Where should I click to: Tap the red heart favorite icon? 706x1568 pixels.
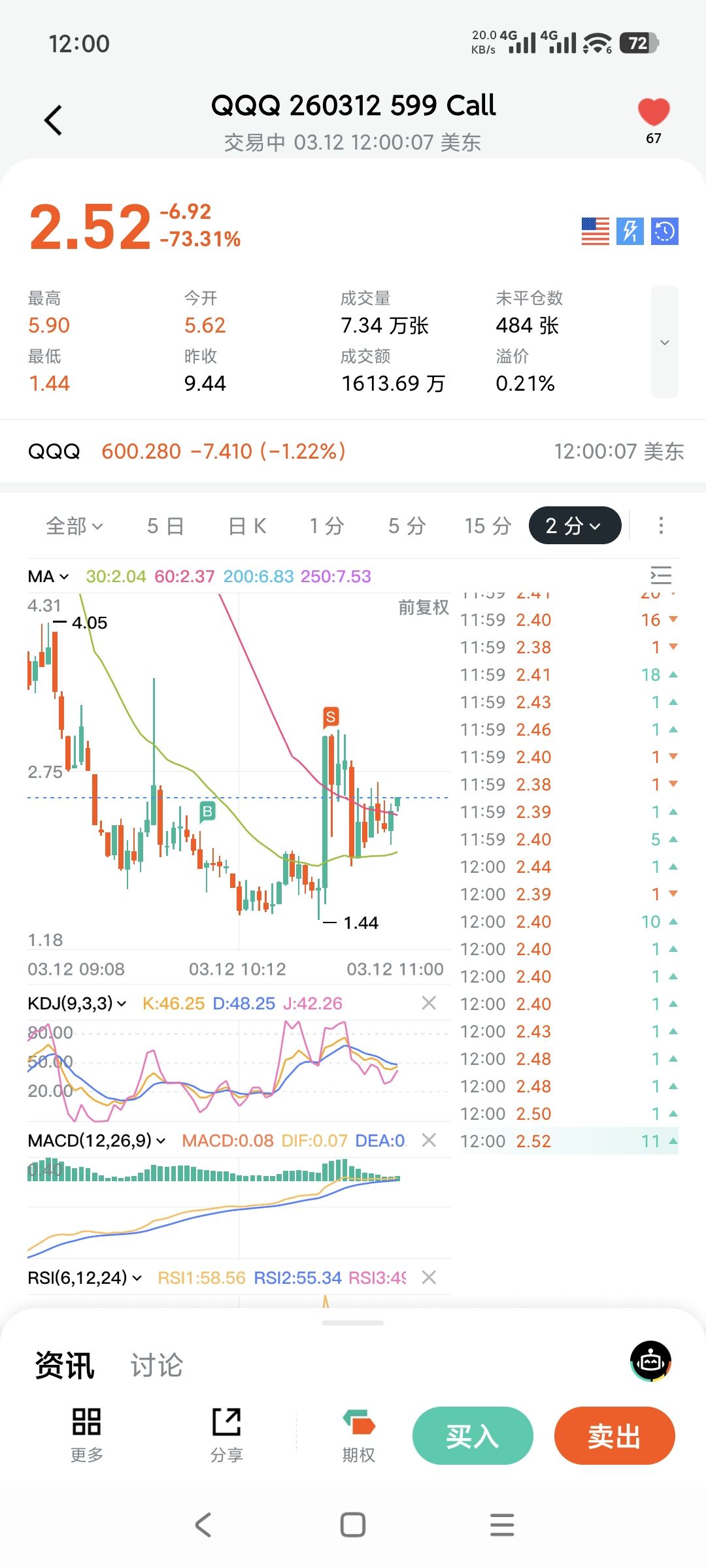coord(653,112)
